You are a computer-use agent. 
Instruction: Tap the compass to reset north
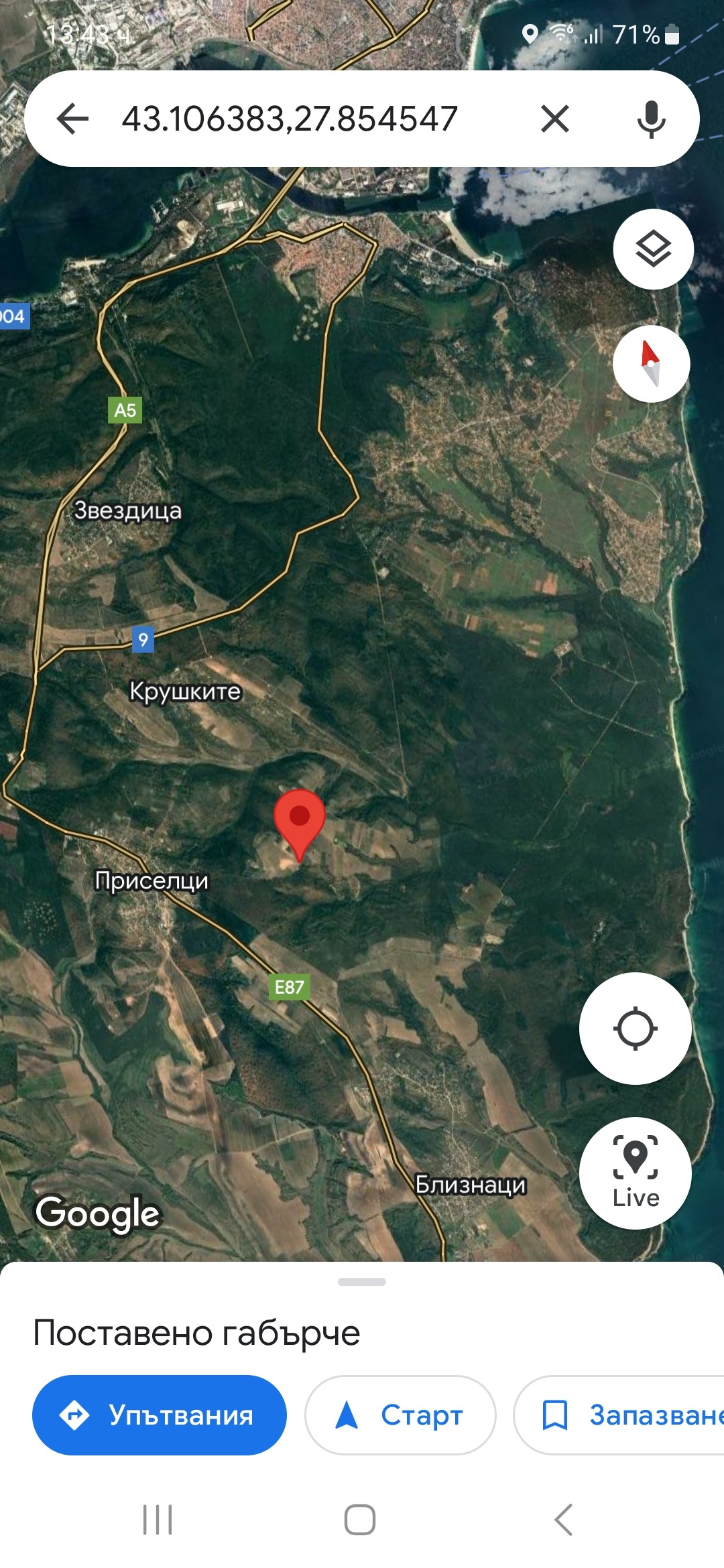651,364
